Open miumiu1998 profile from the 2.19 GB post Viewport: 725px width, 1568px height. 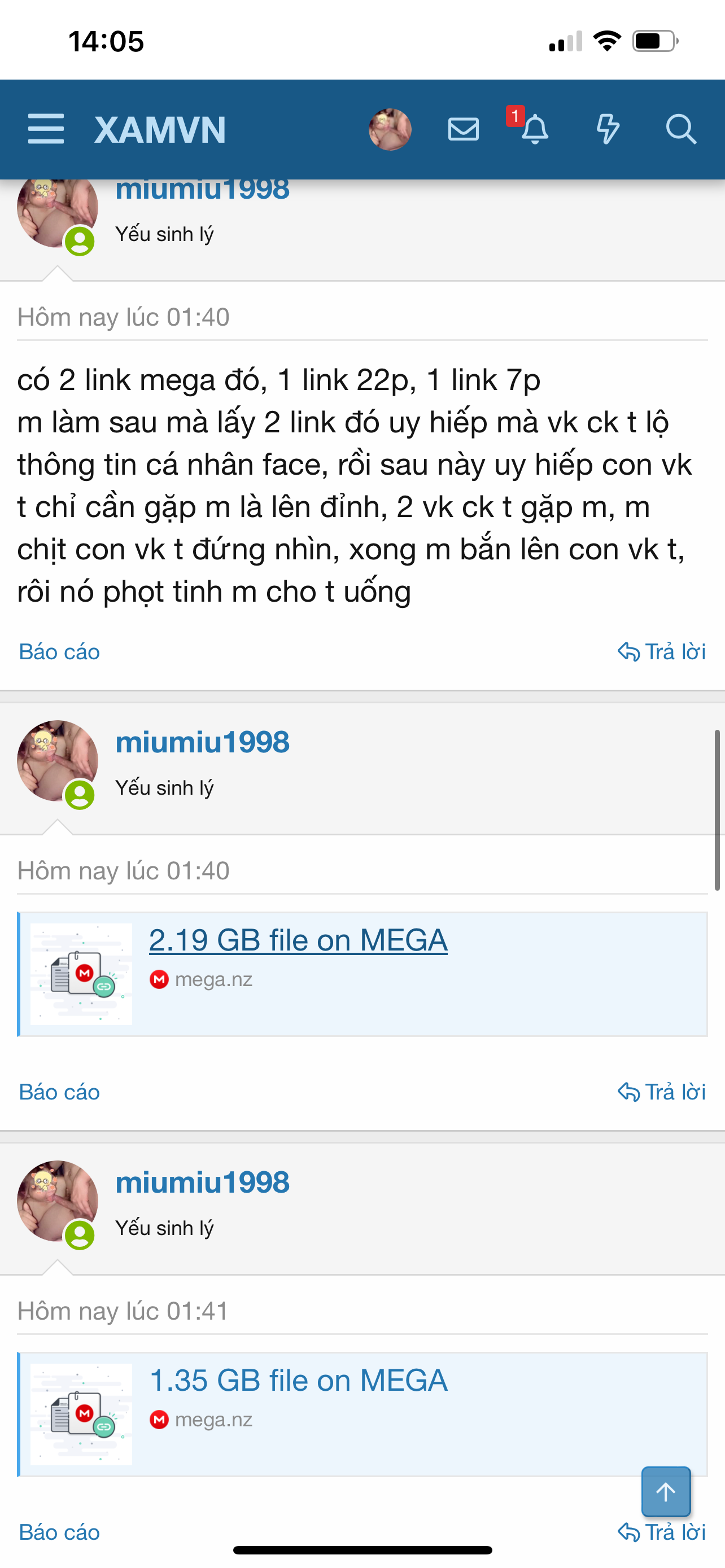pos(202,743)
